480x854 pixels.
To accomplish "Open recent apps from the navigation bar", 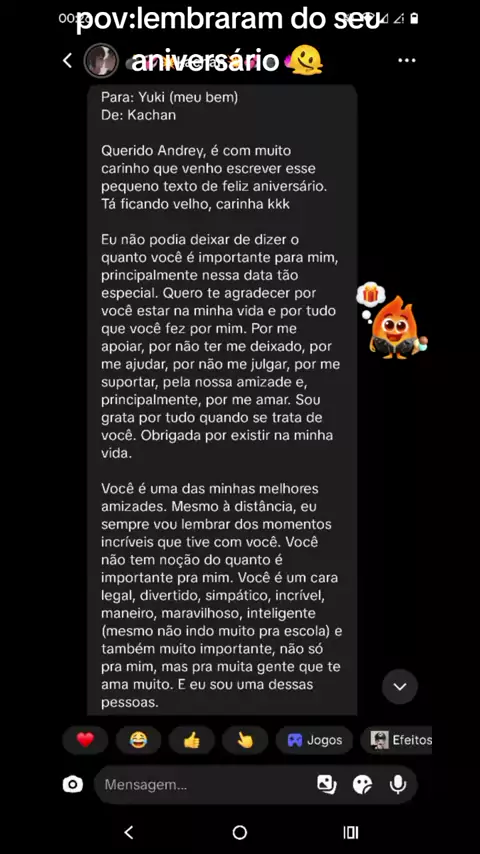I will pos(350,832).
